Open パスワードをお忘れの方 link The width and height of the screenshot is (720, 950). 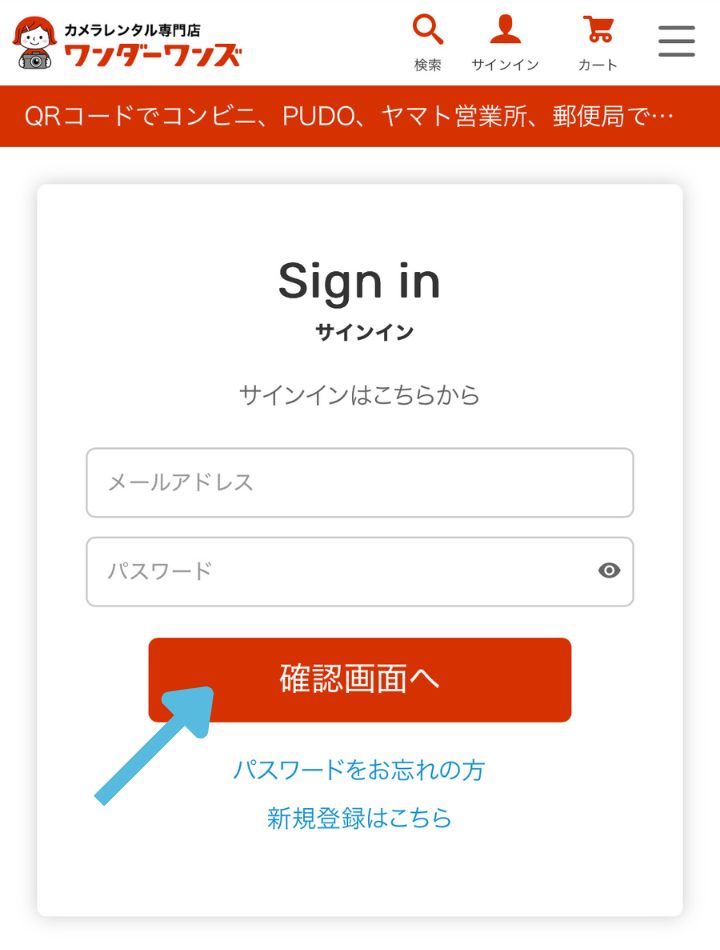(359, 770)
